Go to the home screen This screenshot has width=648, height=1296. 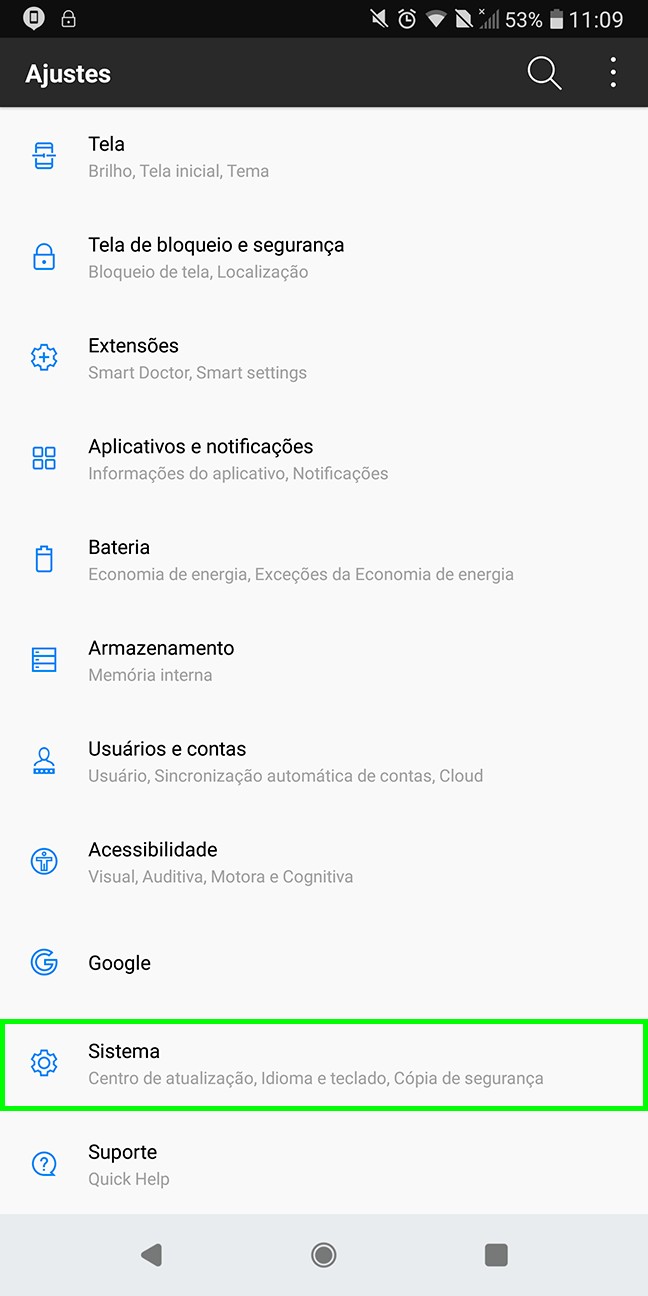(x=324, y=1255)
